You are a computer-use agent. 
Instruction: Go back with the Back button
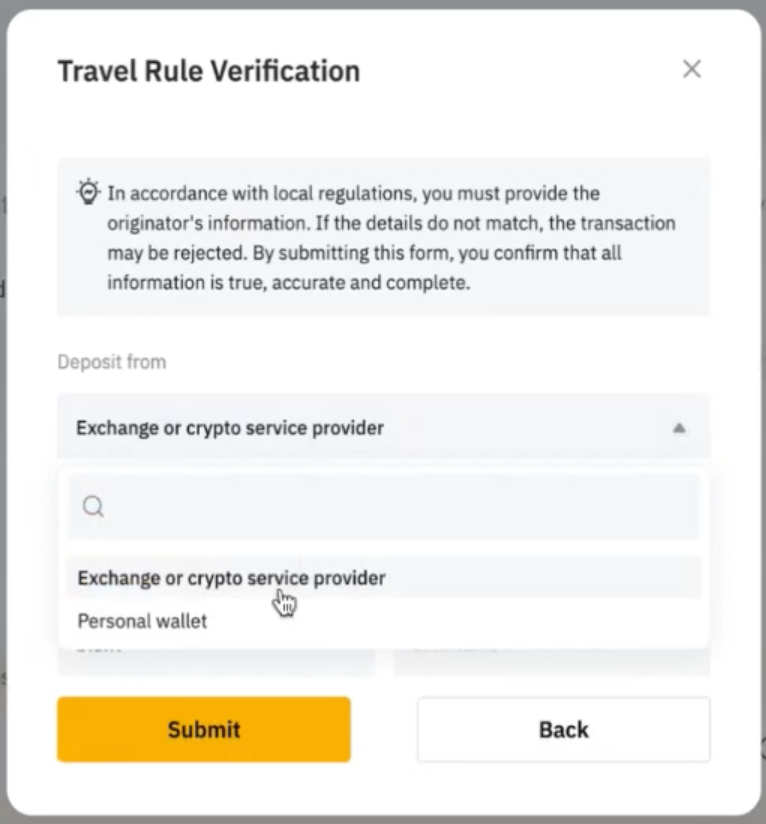coord(563,730)
